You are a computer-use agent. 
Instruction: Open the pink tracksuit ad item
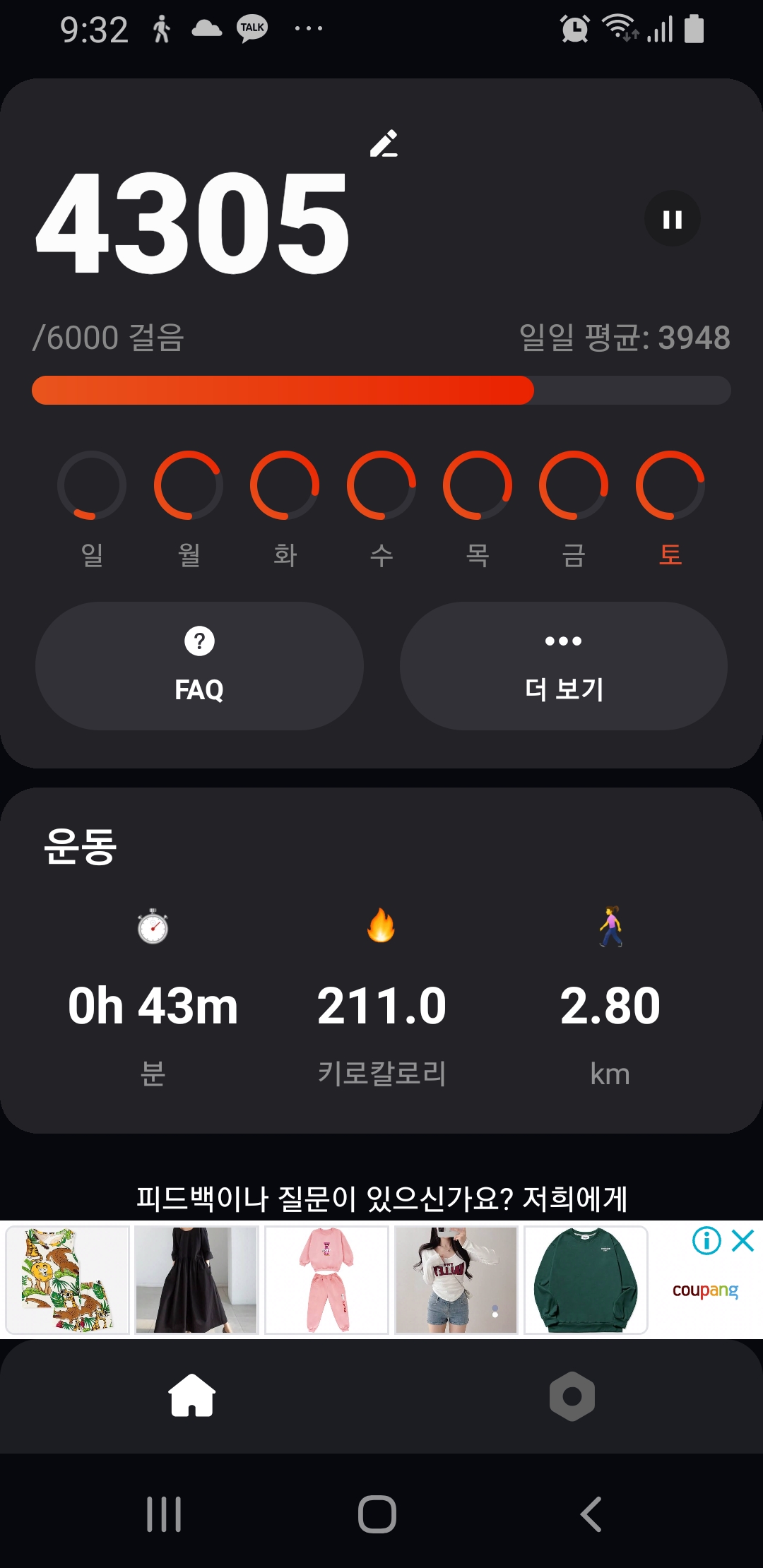click(326, 1280)
